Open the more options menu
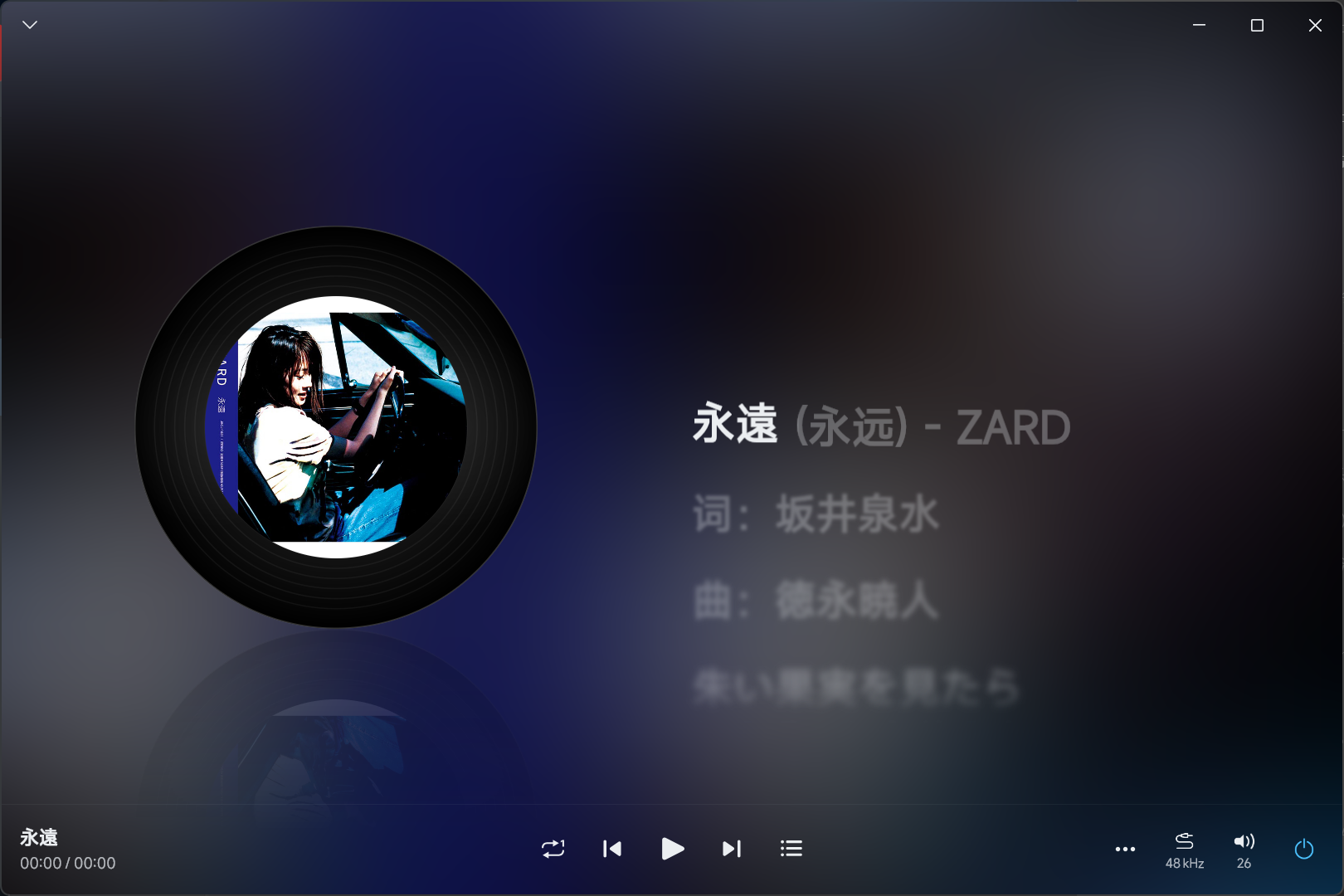Screen dimensions: 1344x896 (1125, 849)
